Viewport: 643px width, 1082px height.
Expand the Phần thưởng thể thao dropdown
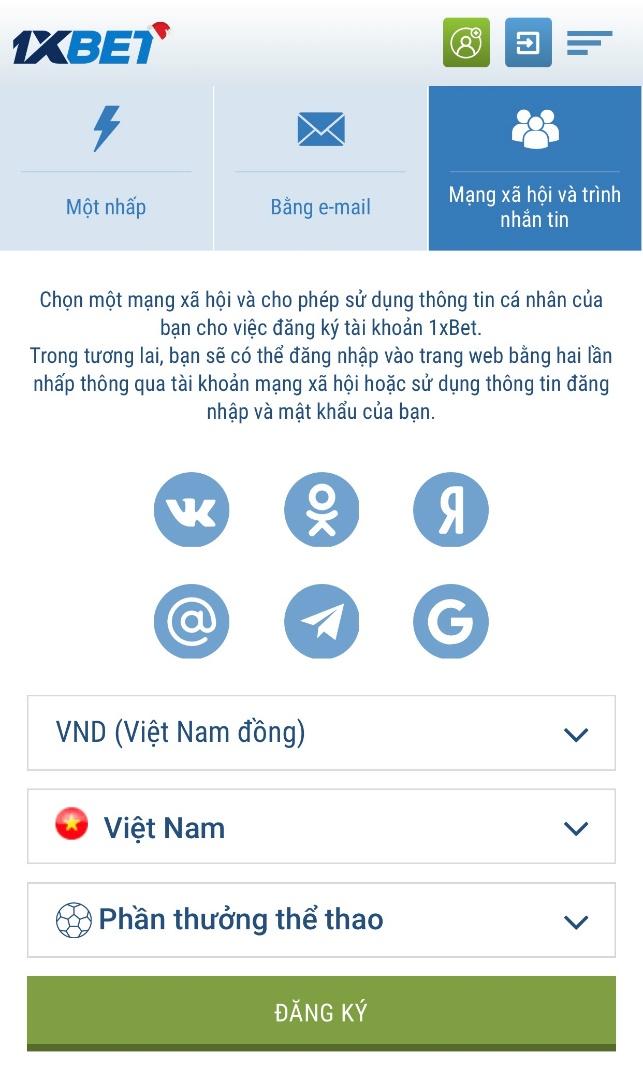[321, 920]
